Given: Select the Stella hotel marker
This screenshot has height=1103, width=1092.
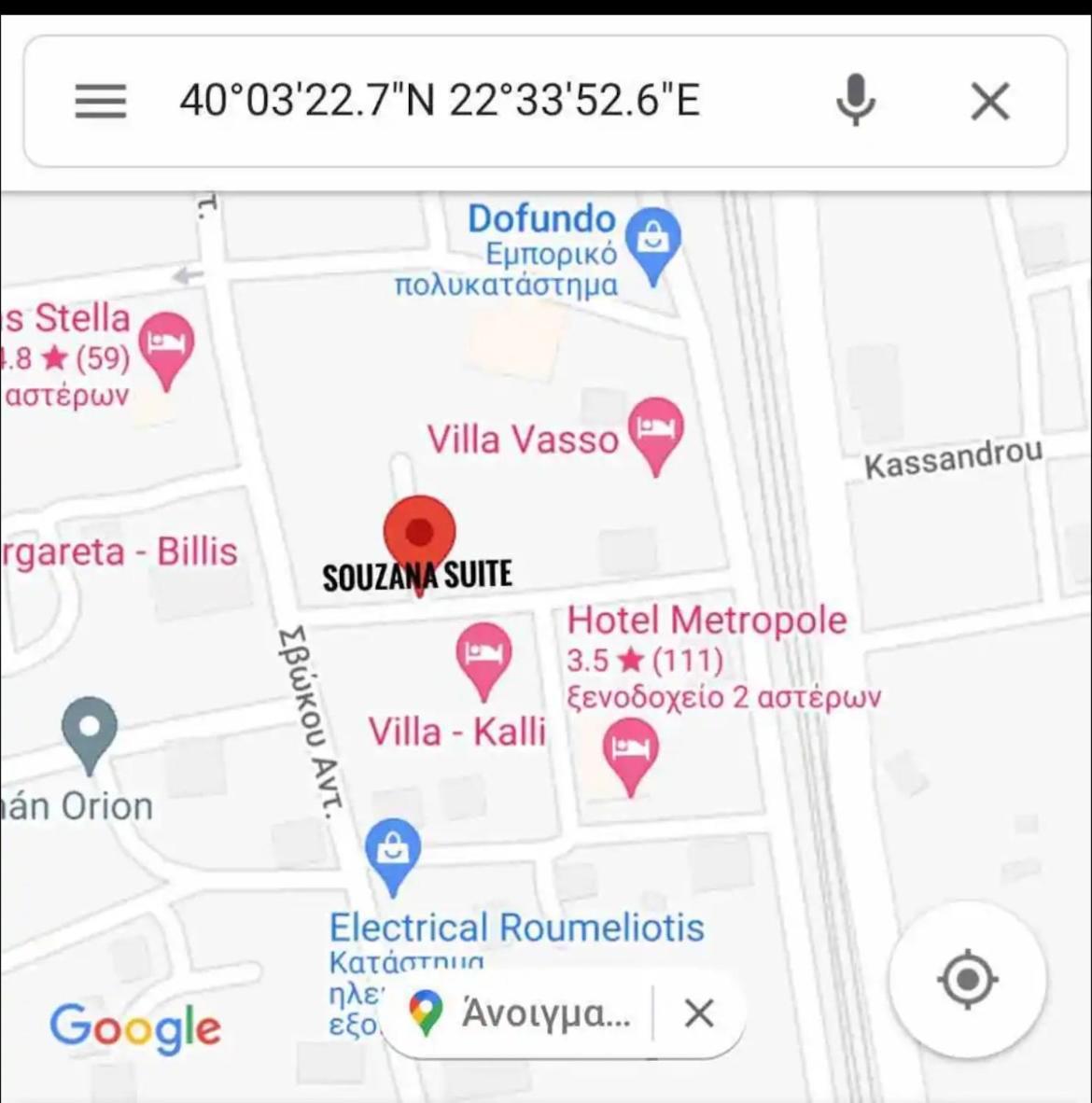Looking at the screenshot, I should 166,346.
